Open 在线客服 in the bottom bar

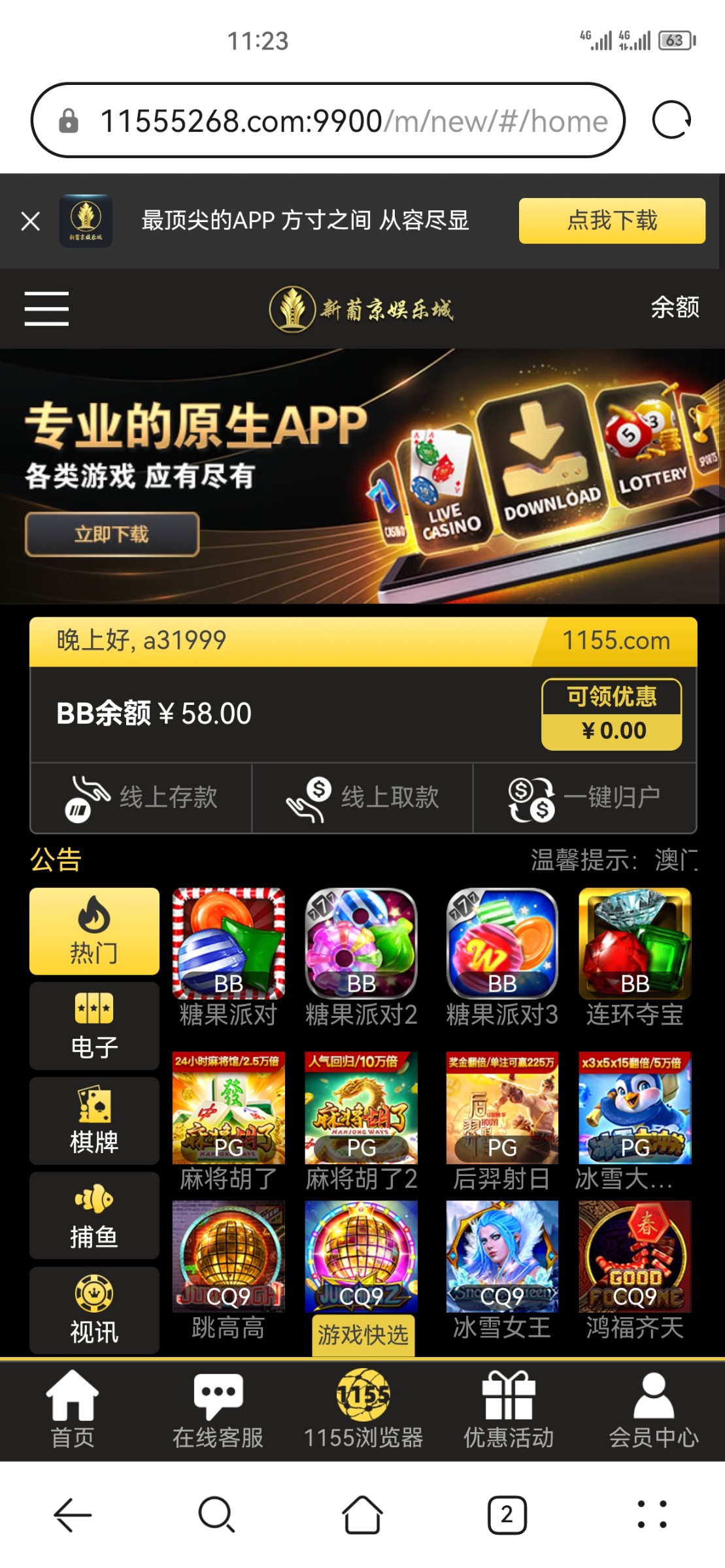click(x=218, y=1409)
